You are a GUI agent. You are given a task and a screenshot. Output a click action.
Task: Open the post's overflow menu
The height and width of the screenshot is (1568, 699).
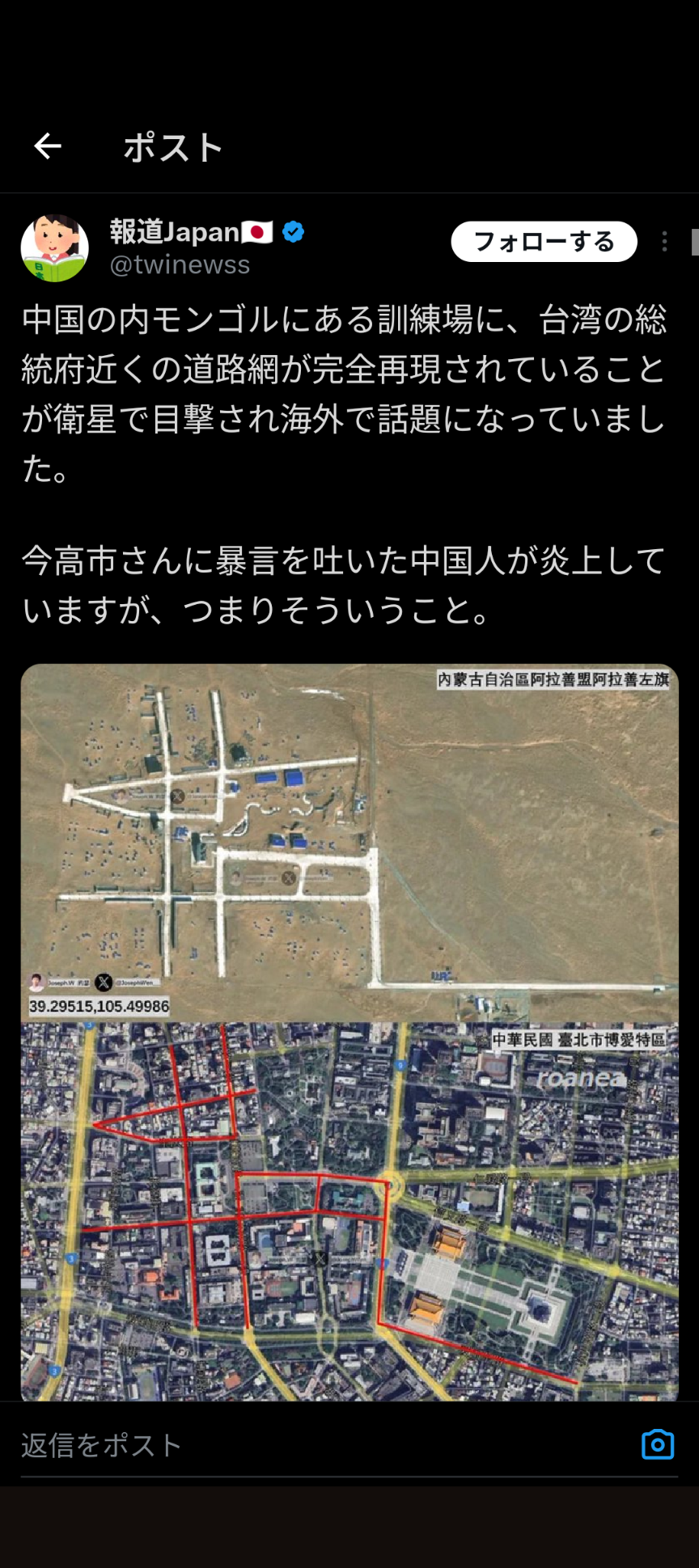(664, 241)
